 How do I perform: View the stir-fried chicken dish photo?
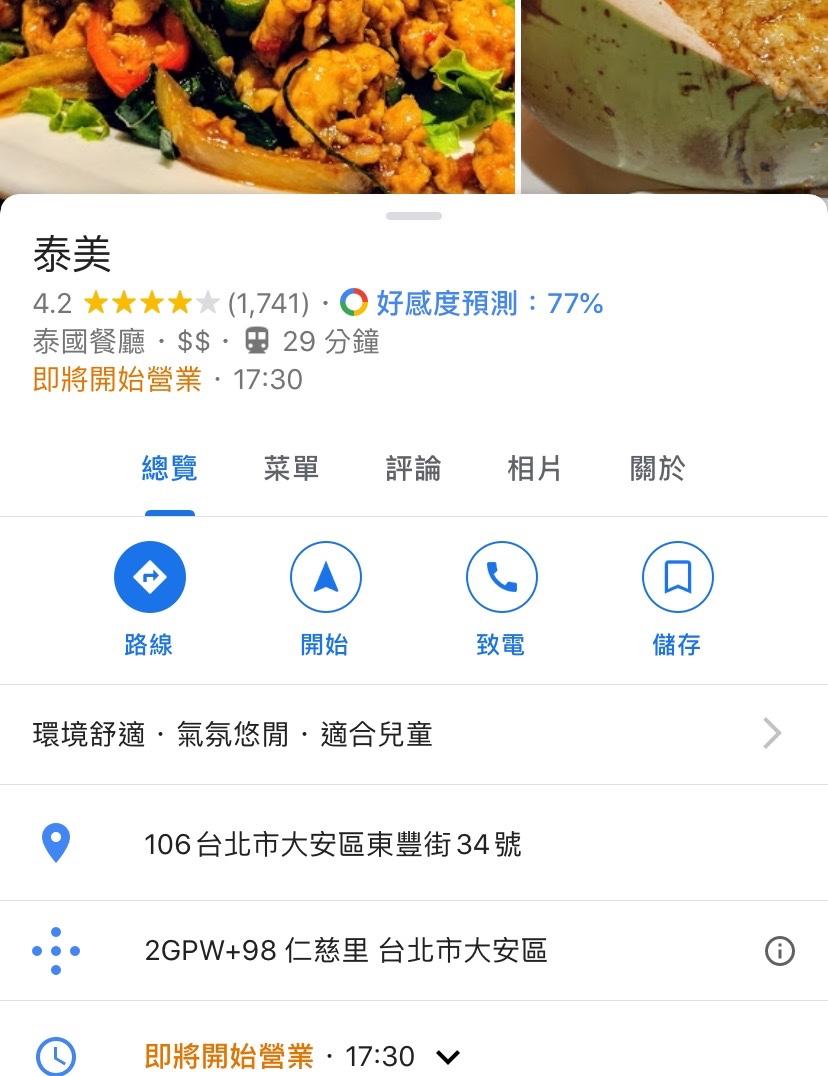pos(257,96)
